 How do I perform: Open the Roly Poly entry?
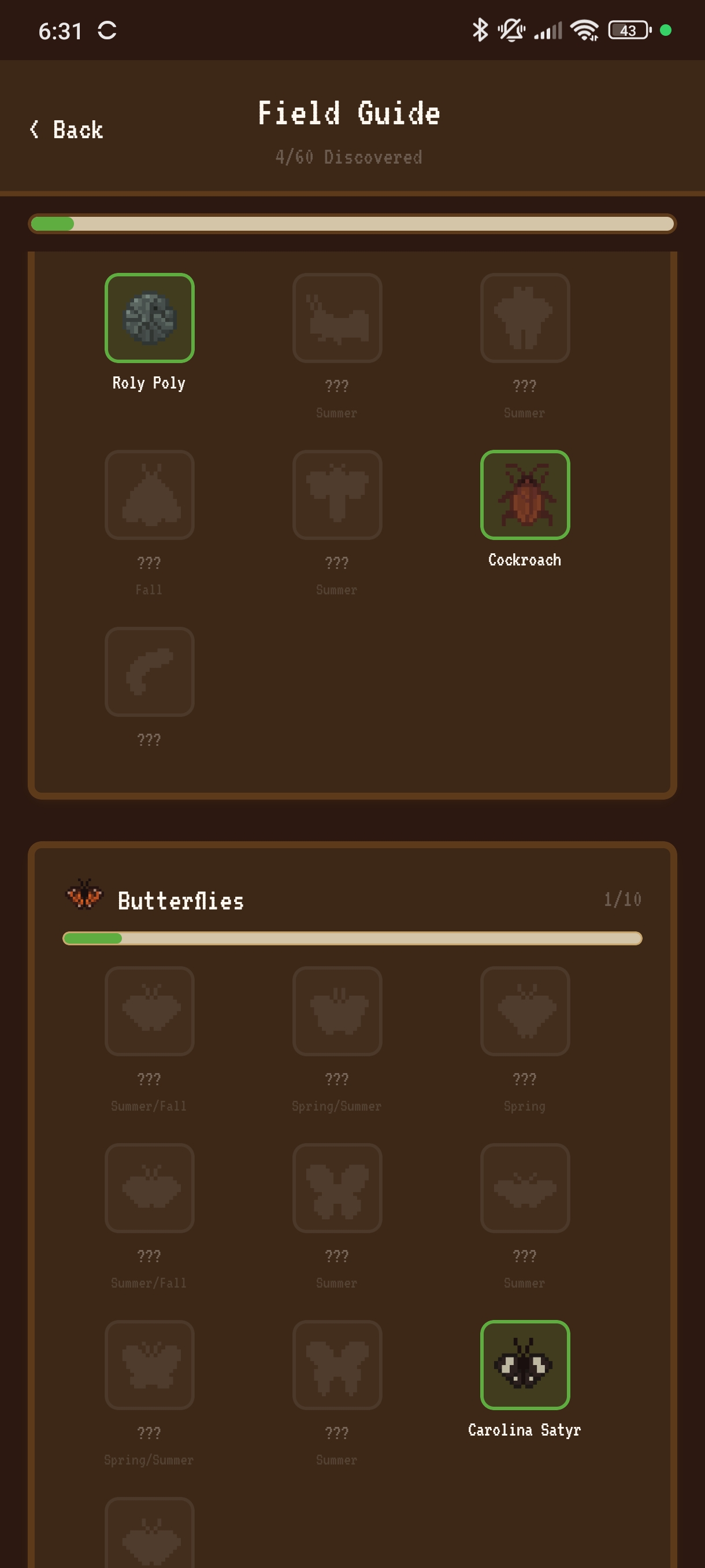click(149, 318)
